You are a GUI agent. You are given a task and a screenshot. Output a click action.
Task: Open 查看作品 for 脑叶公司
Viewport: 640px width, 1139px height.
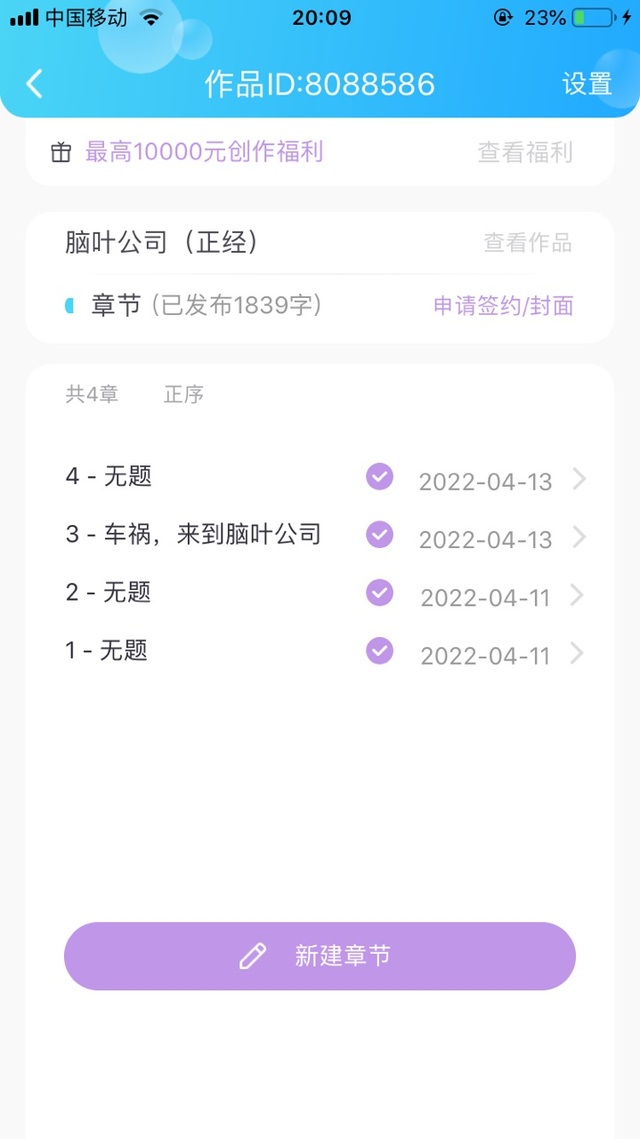coord(527,242)
